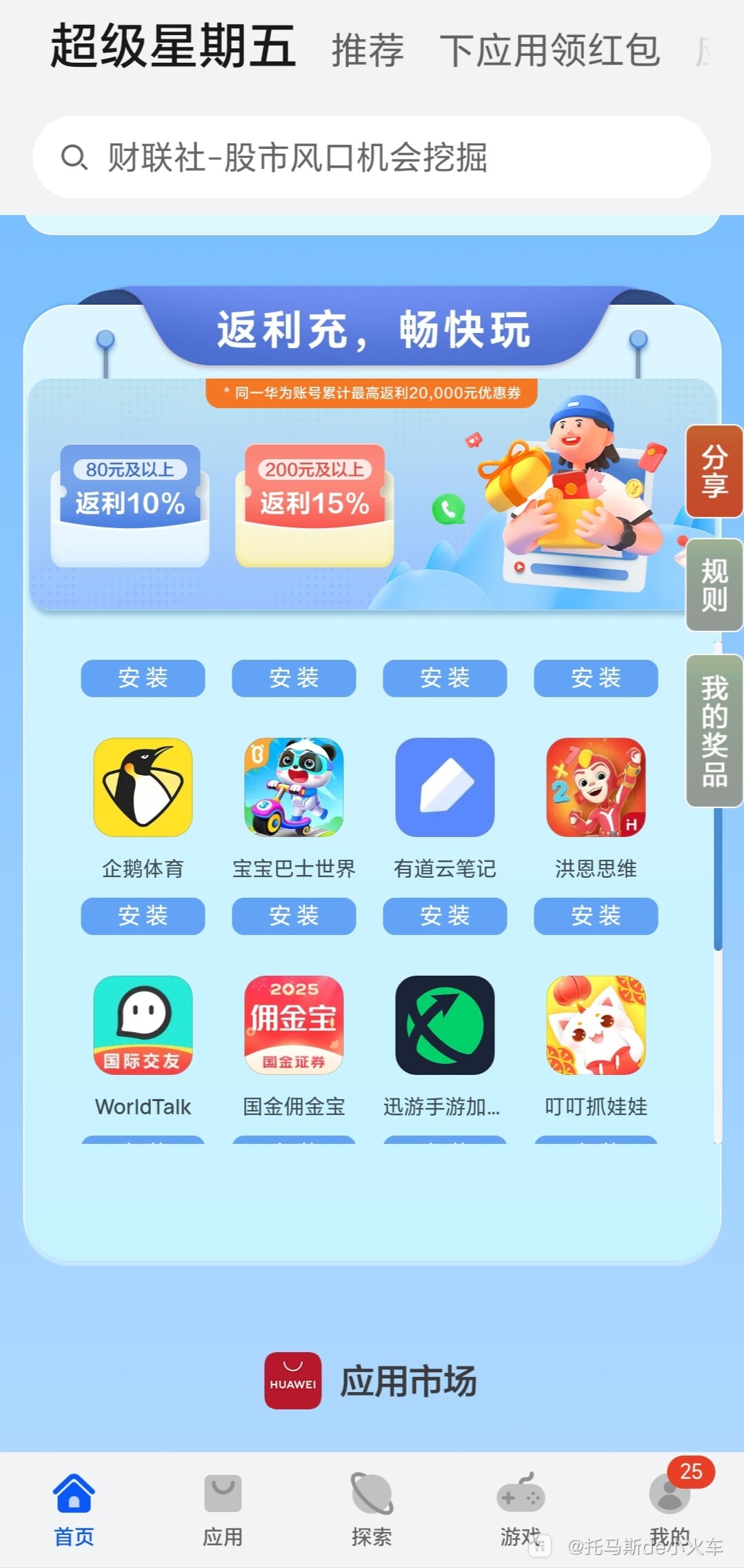Claim the 200元及以上 返利15% coupon
744x1568 pixels.
tap(314, 505)
